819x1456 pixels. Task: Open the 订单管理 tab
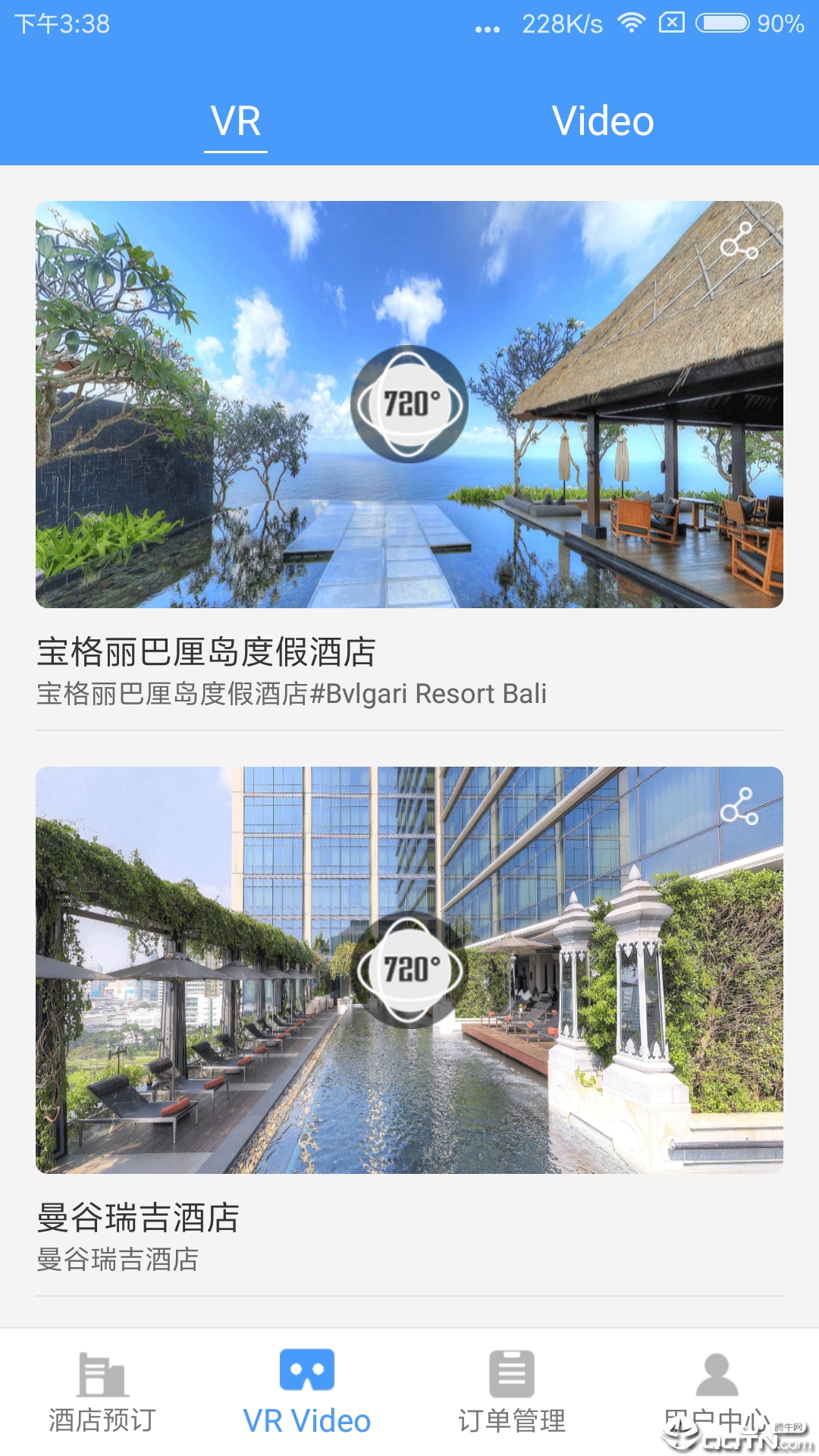(512, 1392)
